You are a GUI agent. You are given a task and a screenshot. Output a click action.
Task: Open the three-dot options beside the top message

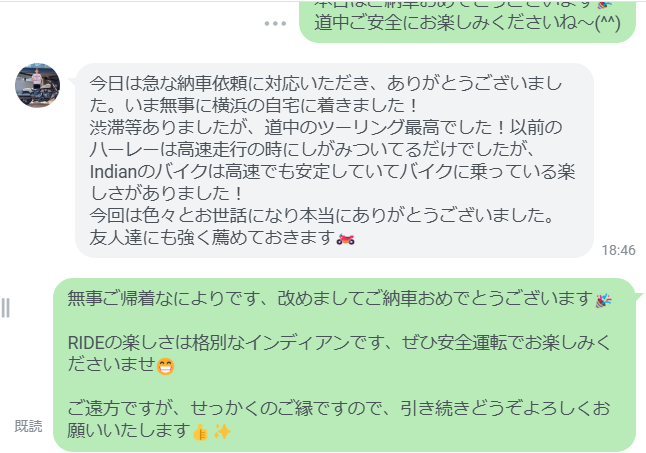pos(275,23)
